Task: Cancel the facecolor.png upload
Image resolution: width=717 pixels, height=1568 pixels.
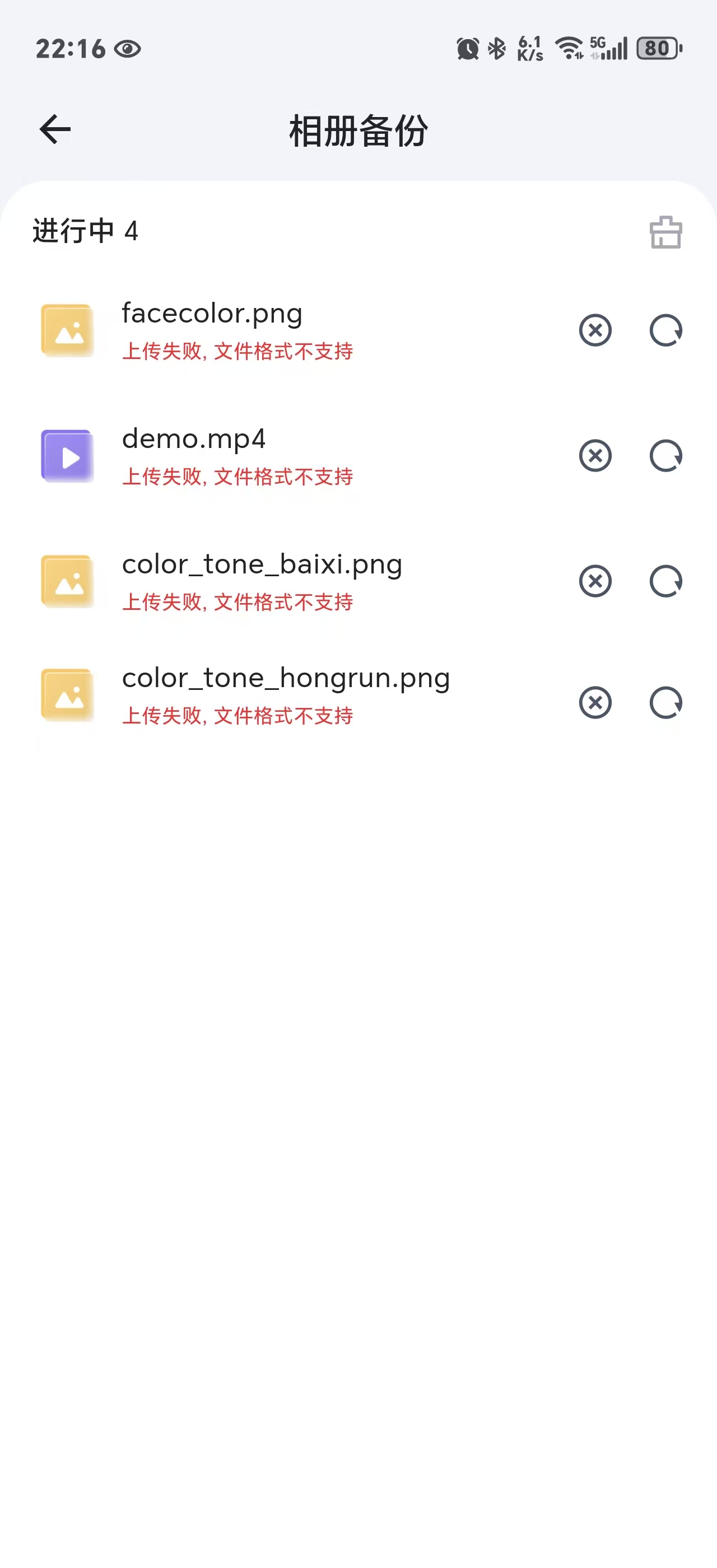Action: pyautogui.click(x=595, y=330)
